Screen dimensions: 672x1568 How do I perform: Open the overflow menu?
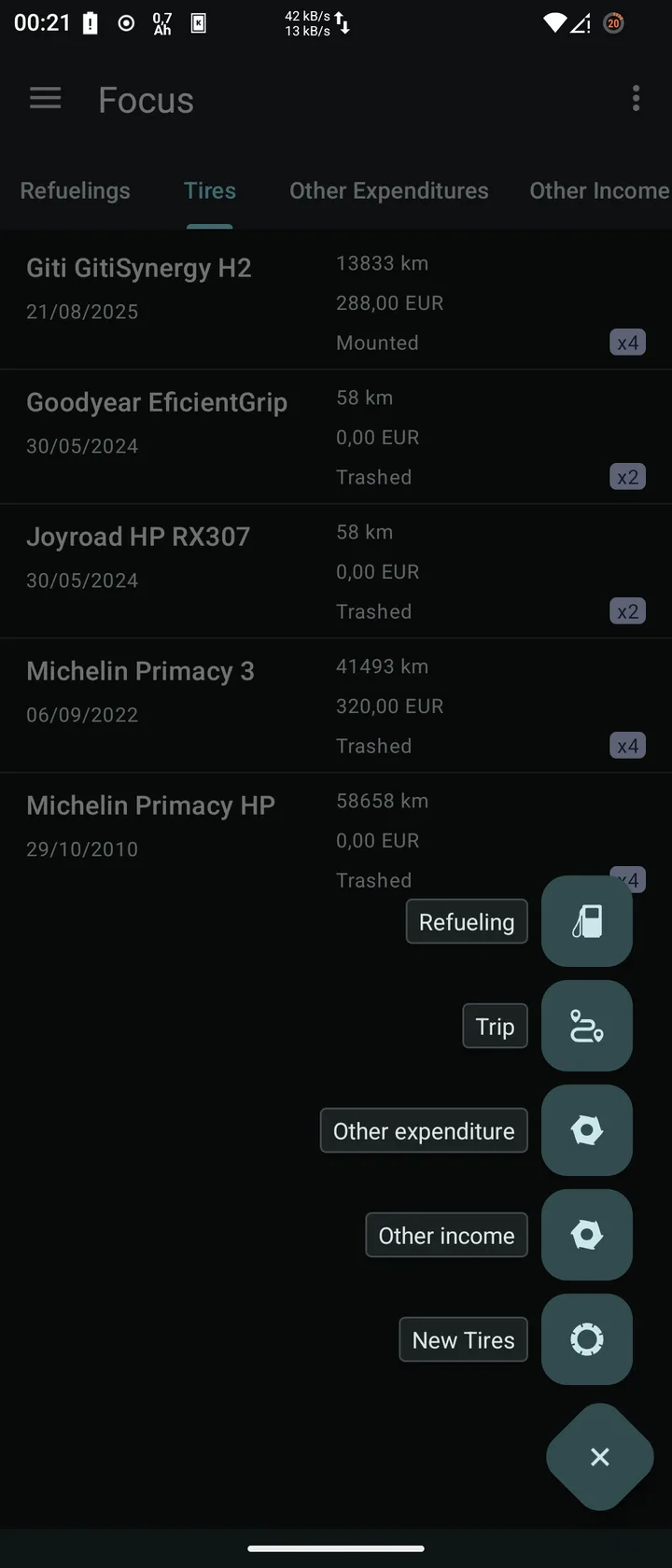point(636,99)
